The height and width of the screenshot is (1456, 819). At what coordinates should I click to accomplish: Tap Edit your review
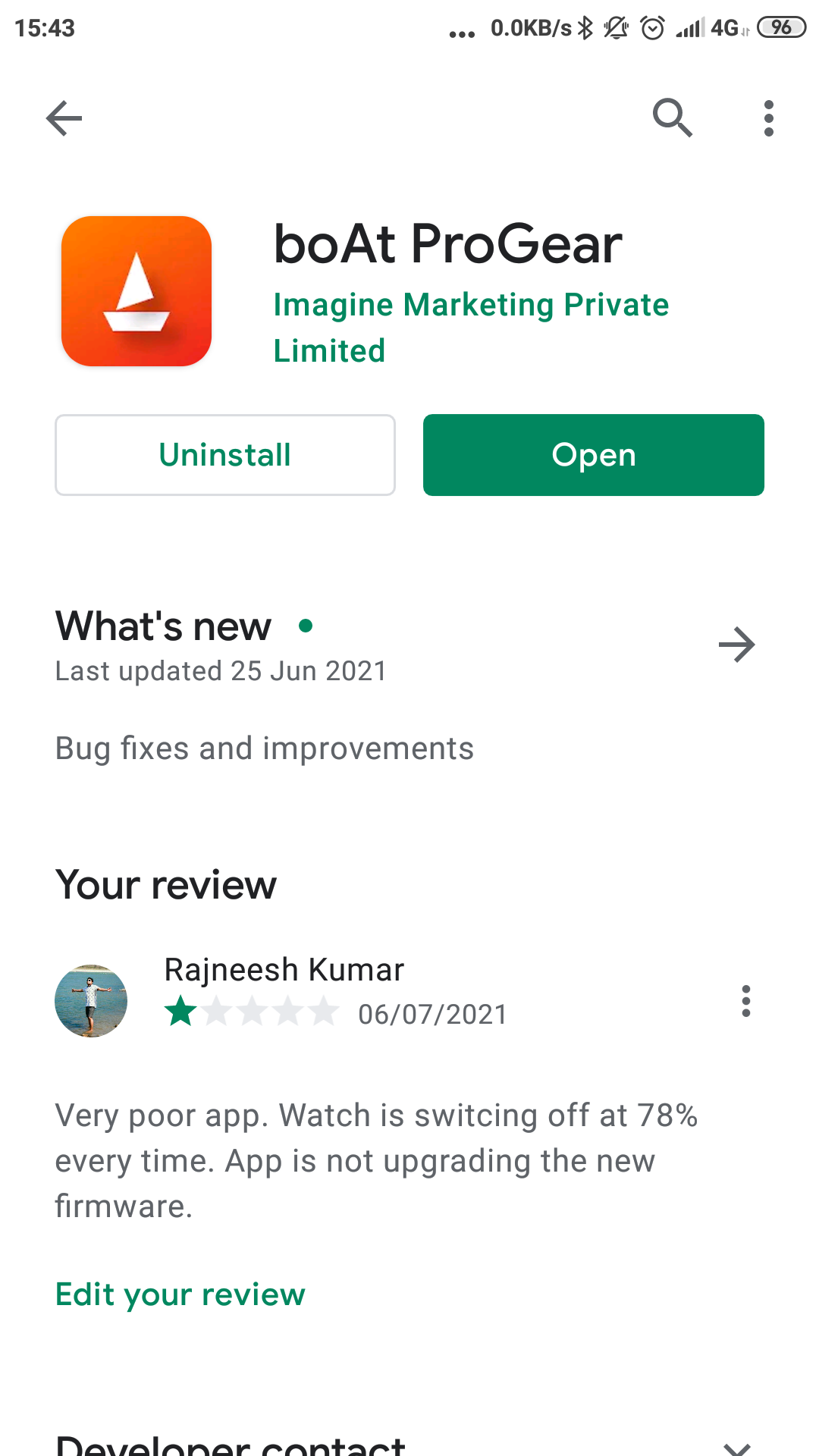point(180,1294)
